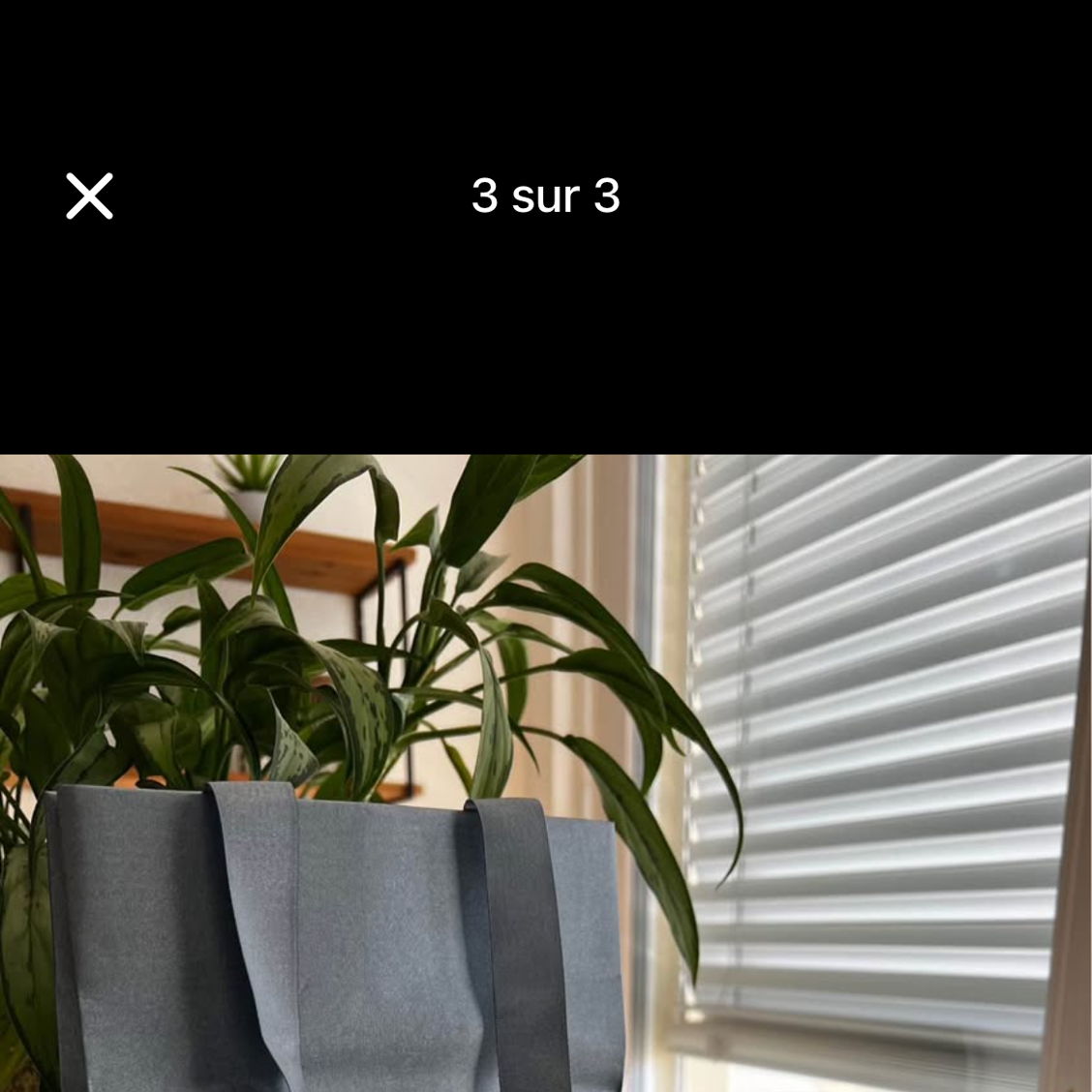
Task: Close the photo viewer
Action: click(x=89, y=197)
